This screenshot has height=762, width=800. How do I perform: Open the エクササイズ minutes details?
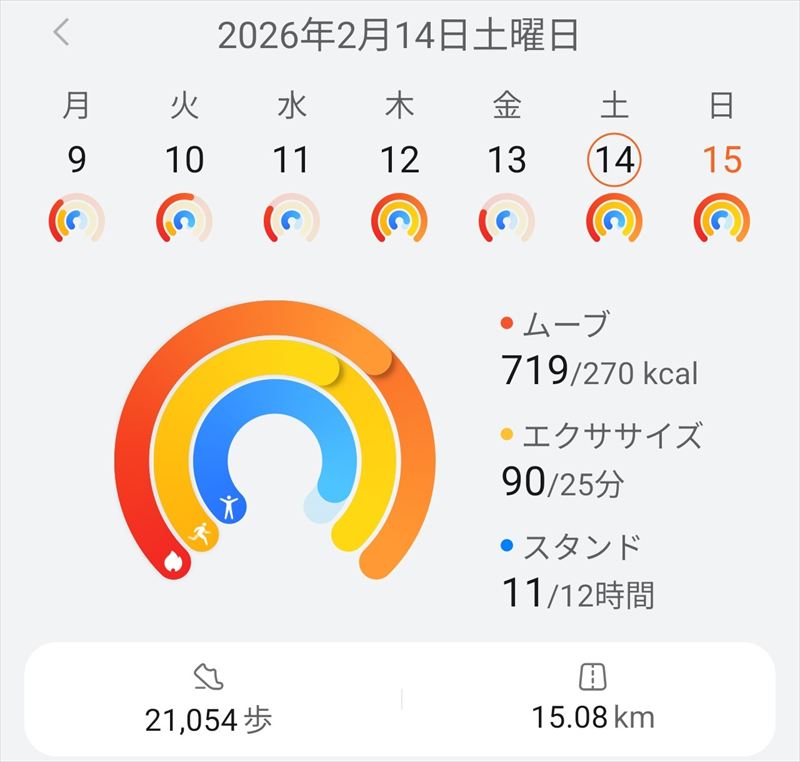tap(600, 462)
